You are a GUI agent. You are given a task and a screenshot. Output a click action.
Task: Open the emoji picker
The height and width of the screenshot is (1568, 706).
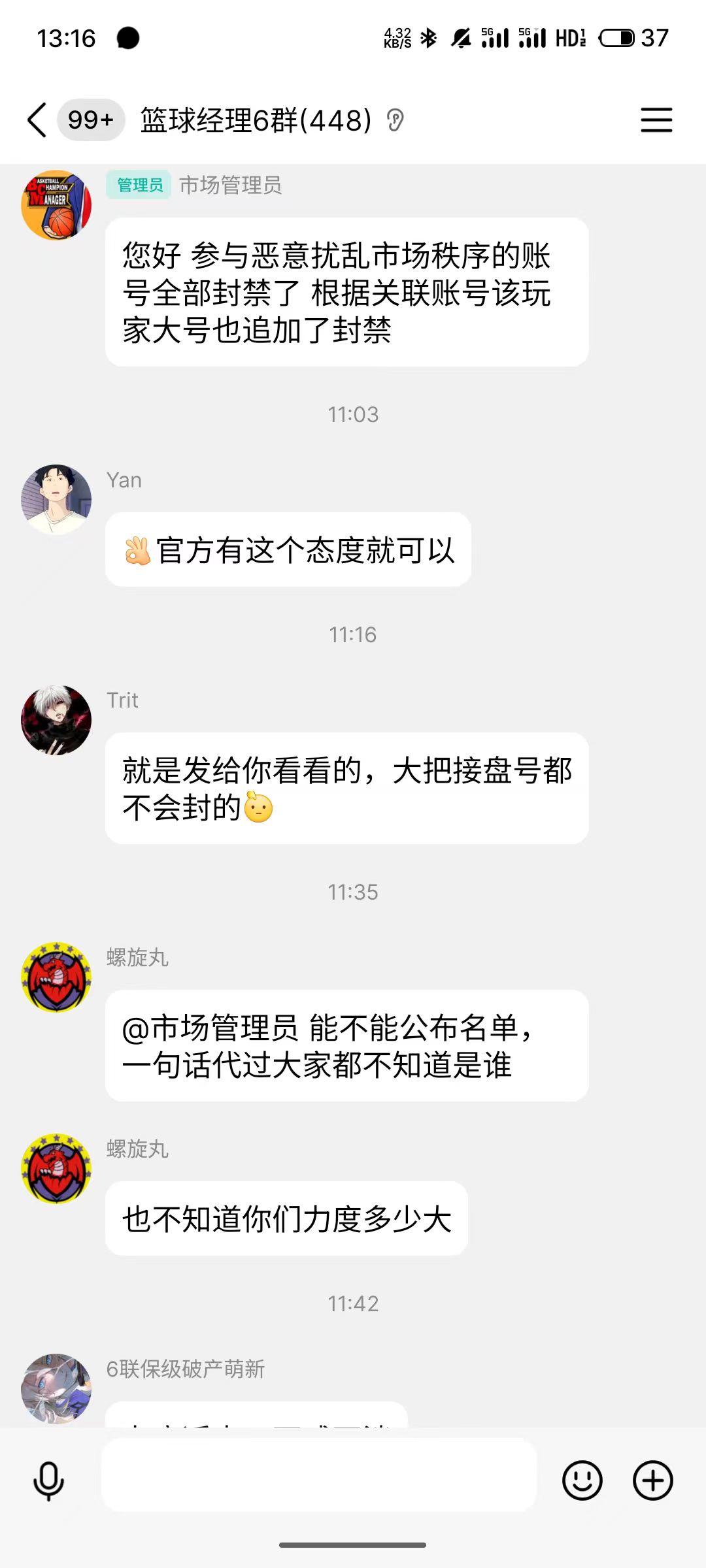coord(582,1480)
